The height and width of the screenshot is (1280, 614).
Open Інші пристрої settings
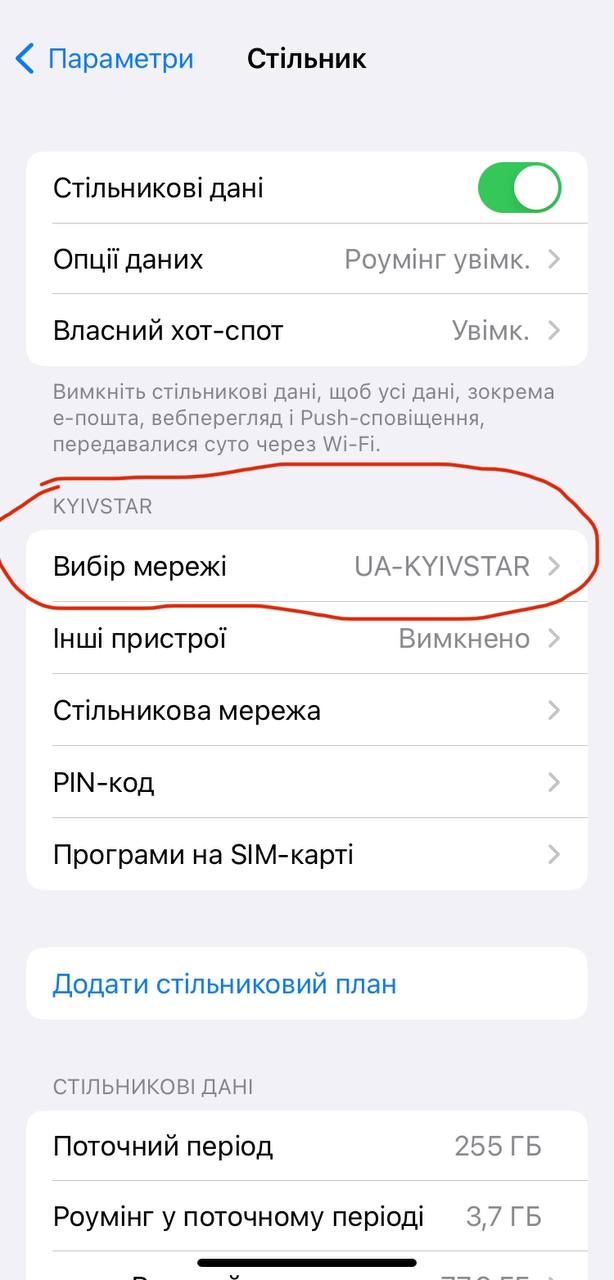(306, 639)
